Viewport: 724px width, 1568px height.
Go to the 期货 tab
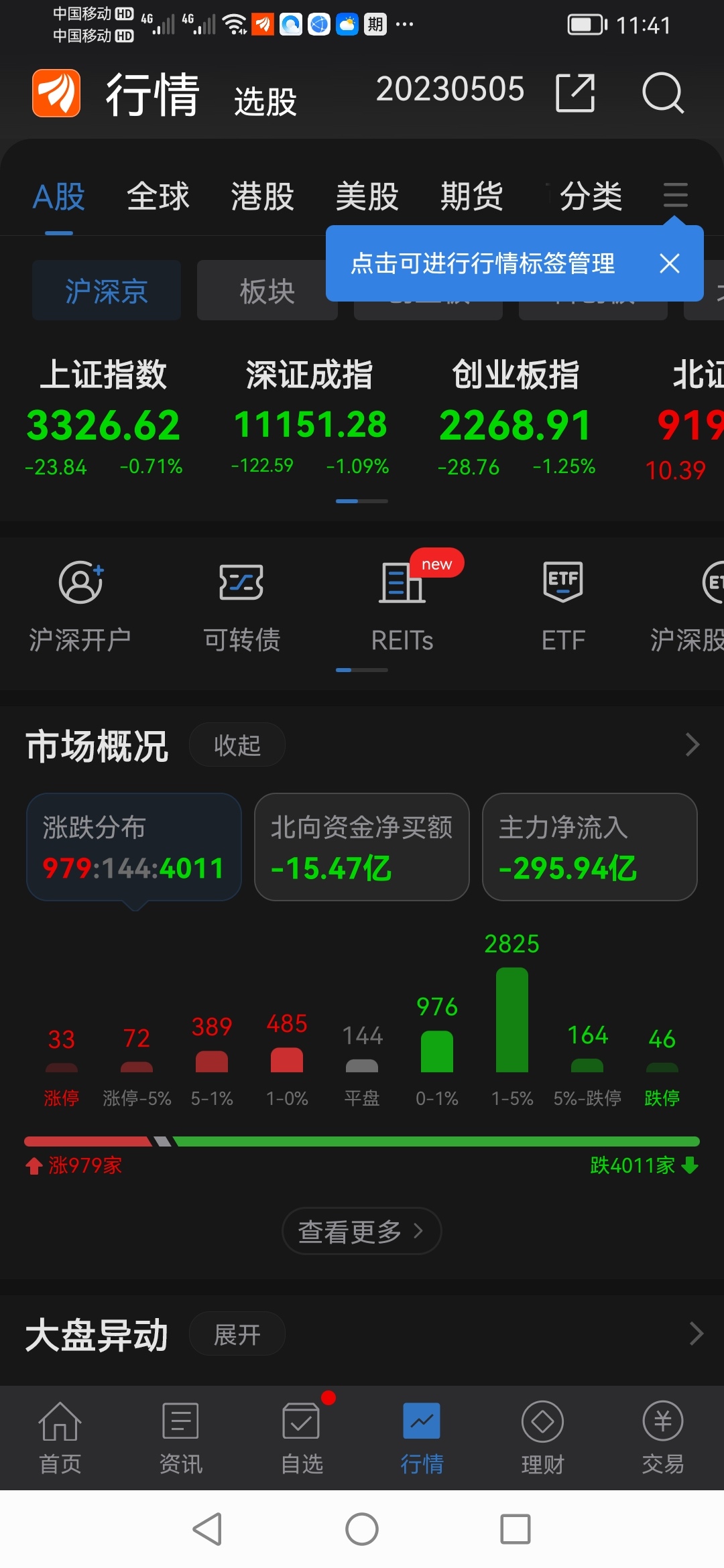tap(472, 196)
